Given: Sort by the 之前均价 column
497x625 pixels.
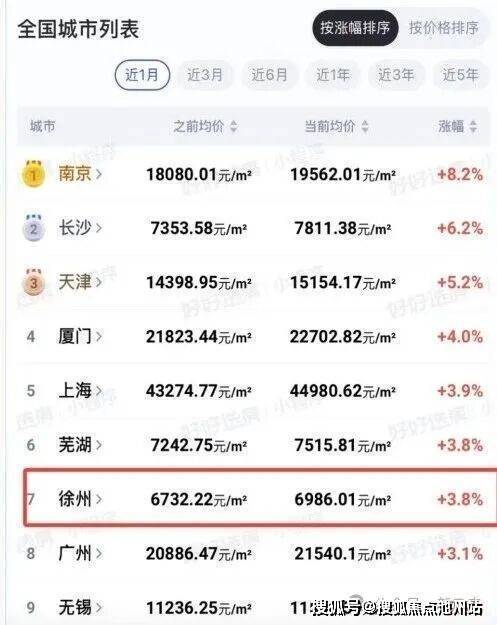Looking at the screenshot, I should click(206, 126).
